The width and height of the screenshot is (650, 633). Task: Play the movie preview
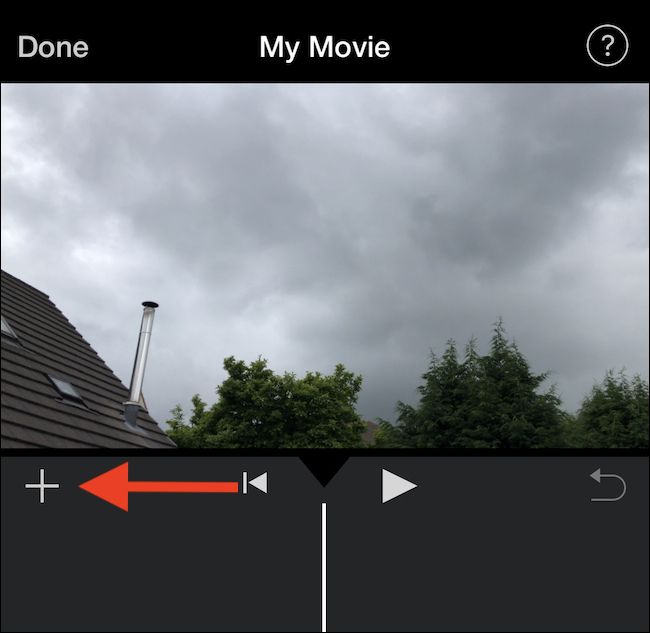(x=398, y=486)
